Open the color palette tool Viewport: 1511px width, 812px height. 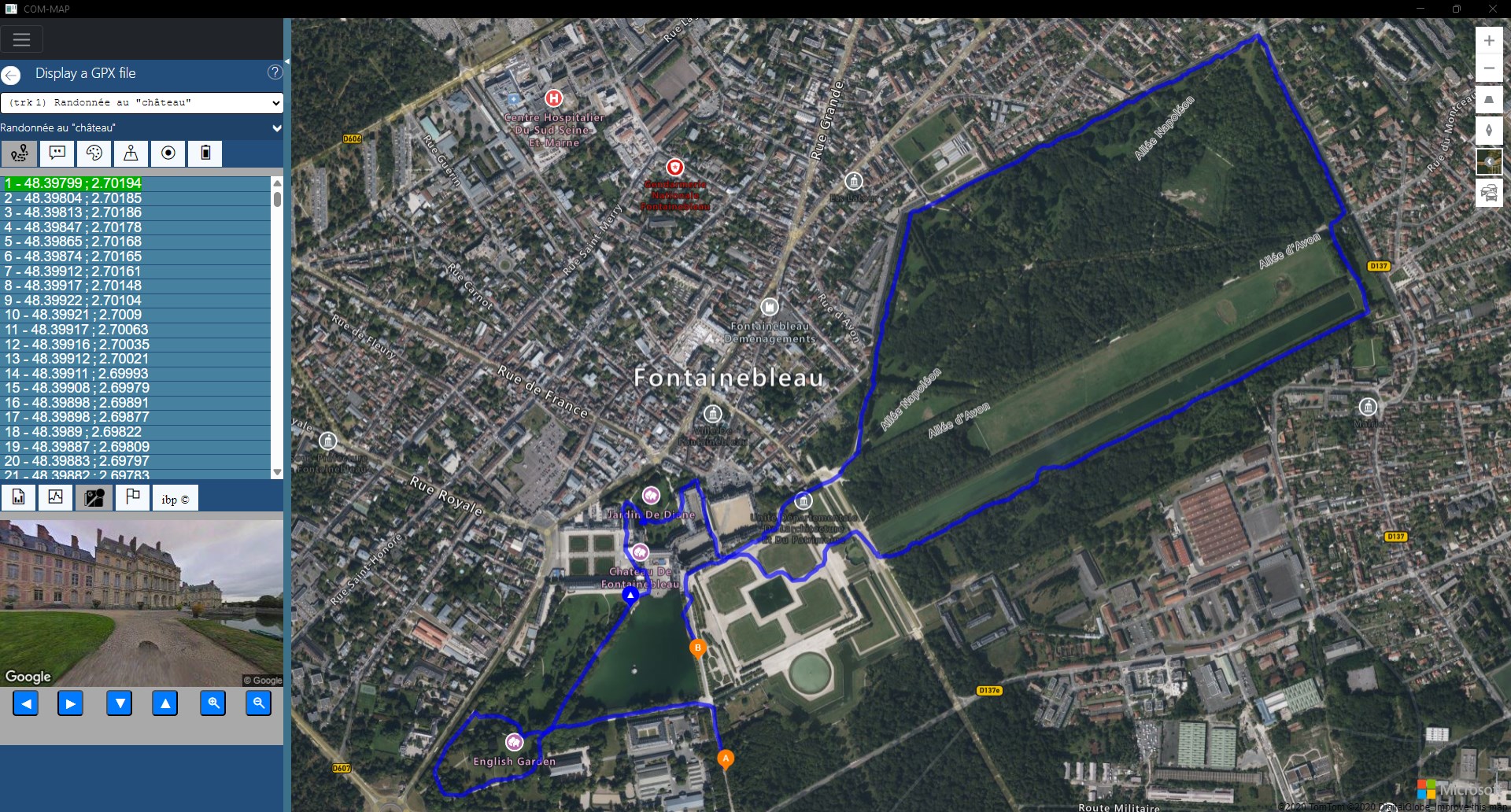pyautogui.click(x=94, y=153)
